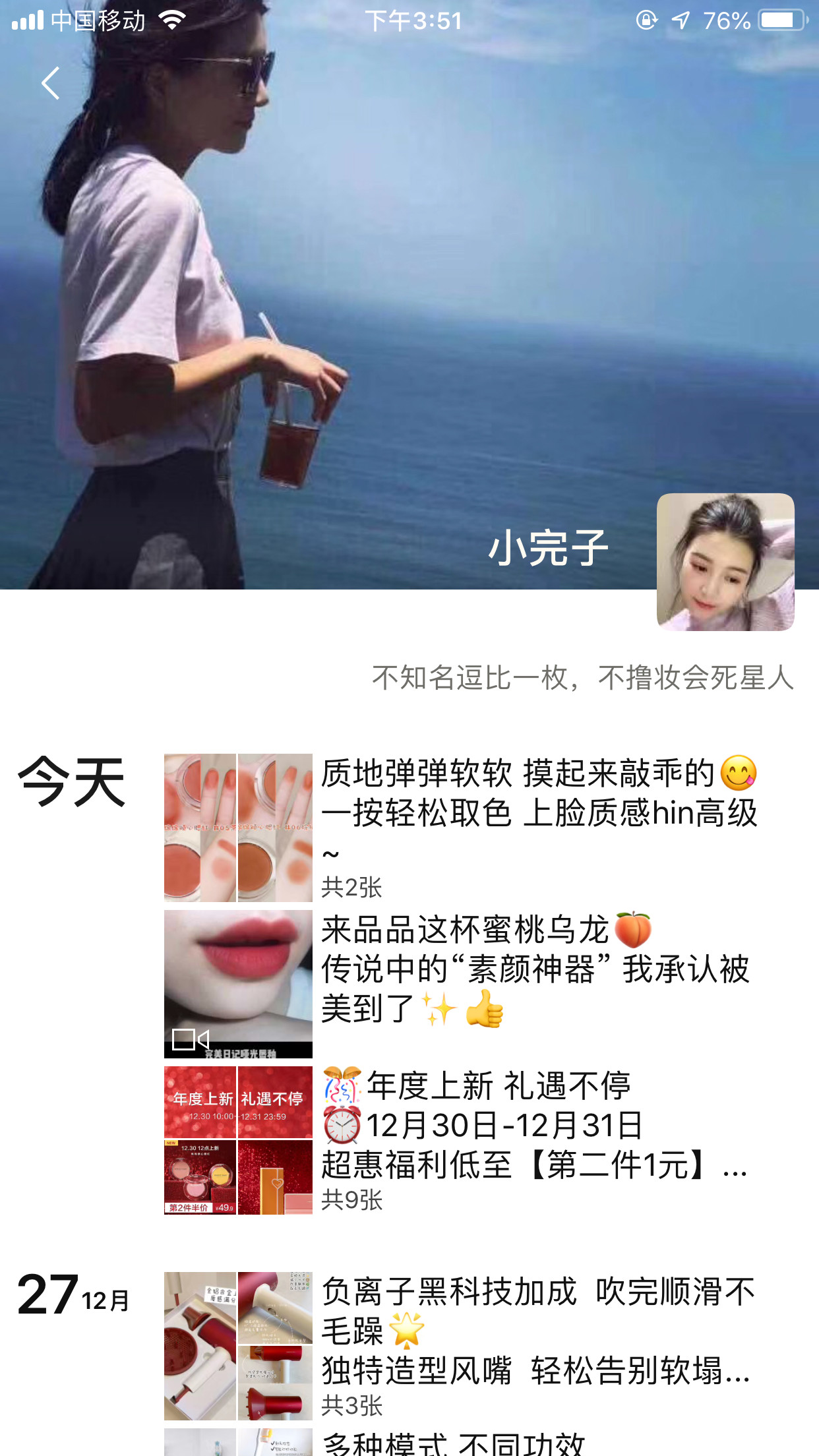Image resolution: width=819 pixels, height=1456 pixels.
Task: Open 小完子's profile avatar
Action: (725, 562)
